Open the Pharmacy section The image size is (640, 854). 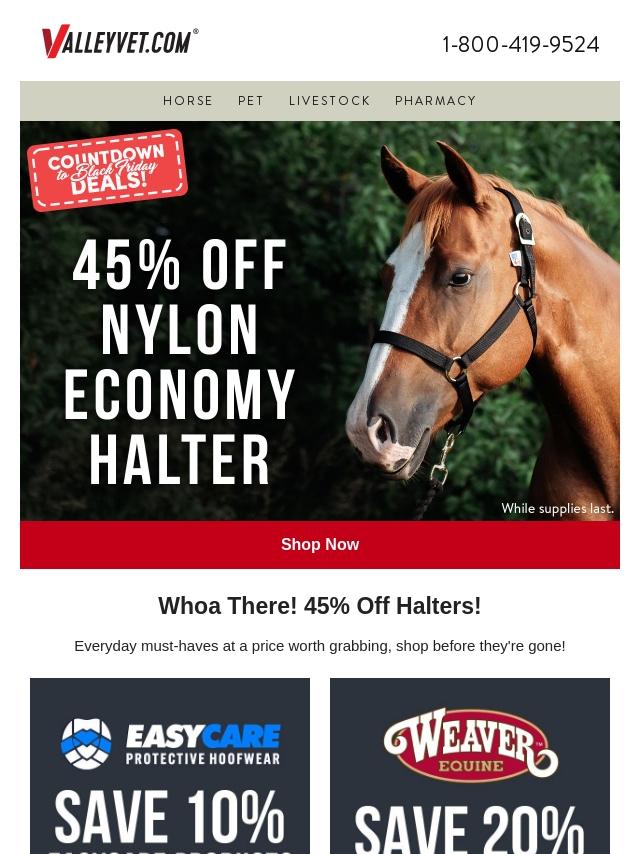[x=435, y=101]
